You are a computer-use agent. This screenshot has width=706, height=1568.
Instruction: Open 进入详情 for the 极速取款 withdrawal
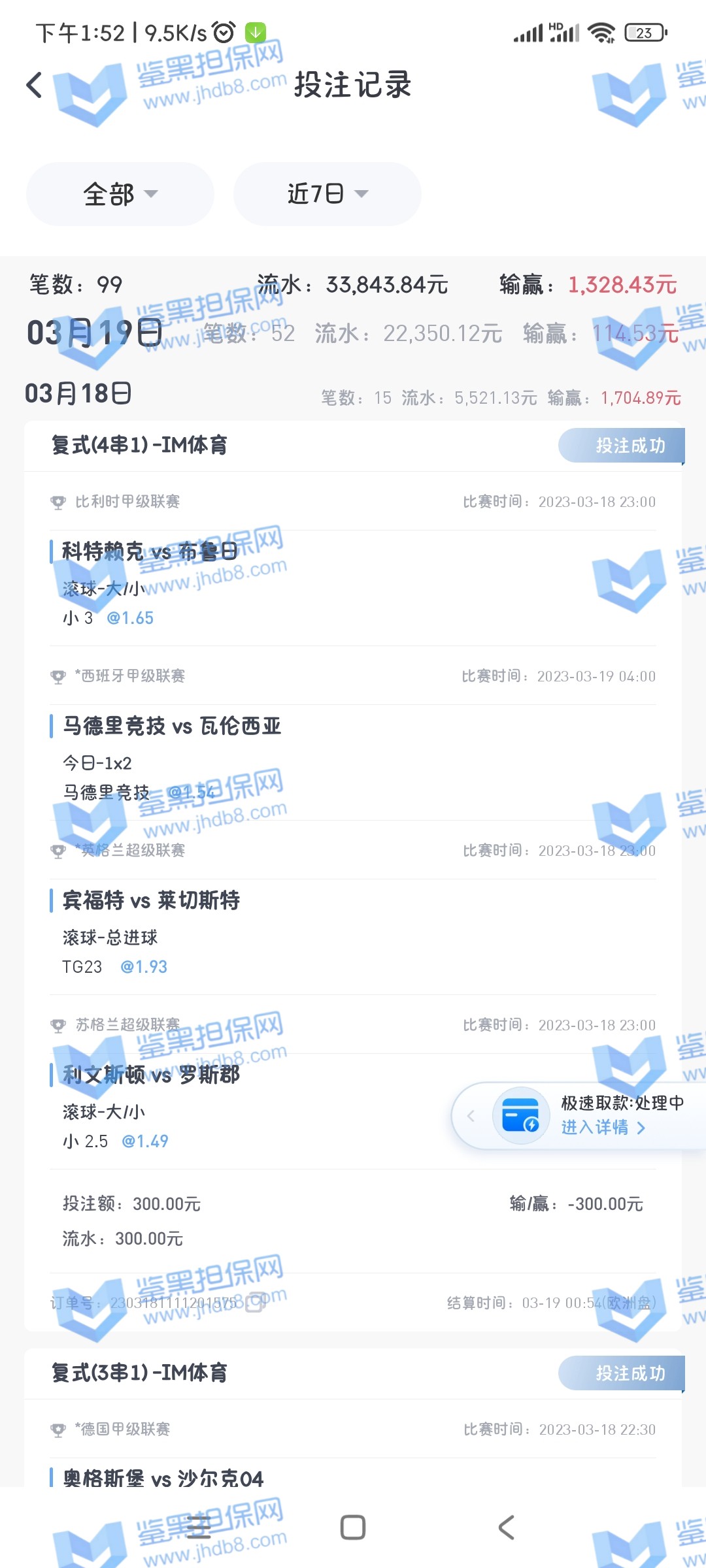[603, 1128]
